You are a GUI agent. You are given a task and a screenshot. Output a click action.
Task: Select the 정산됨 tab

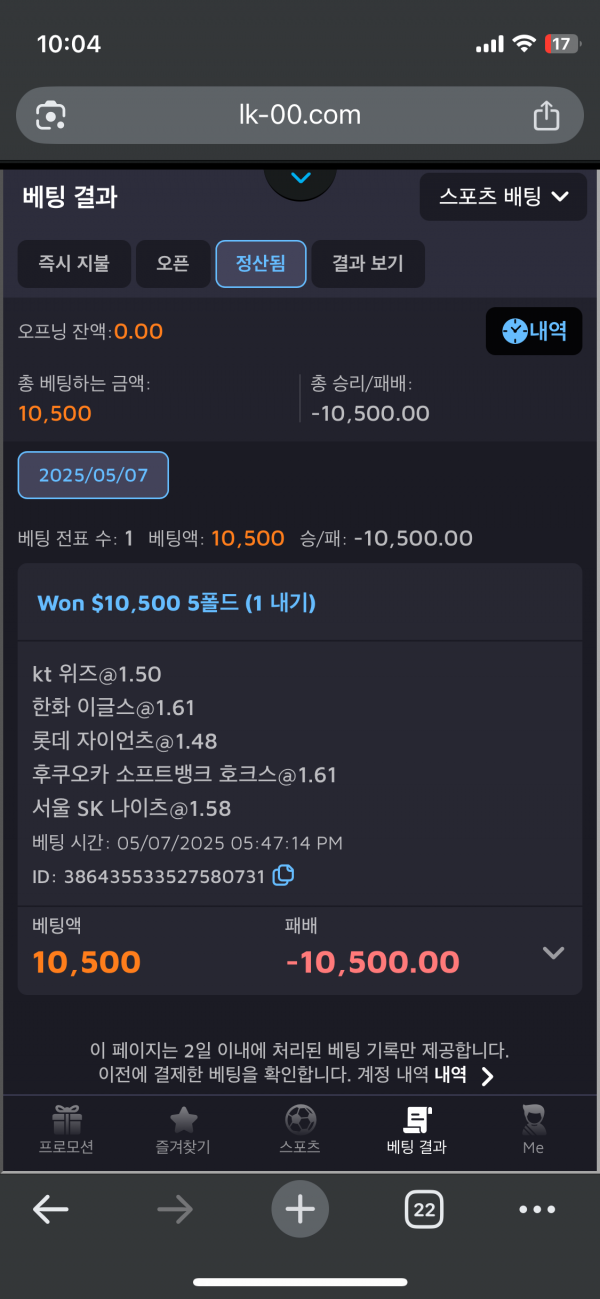(x=261, y=264)
